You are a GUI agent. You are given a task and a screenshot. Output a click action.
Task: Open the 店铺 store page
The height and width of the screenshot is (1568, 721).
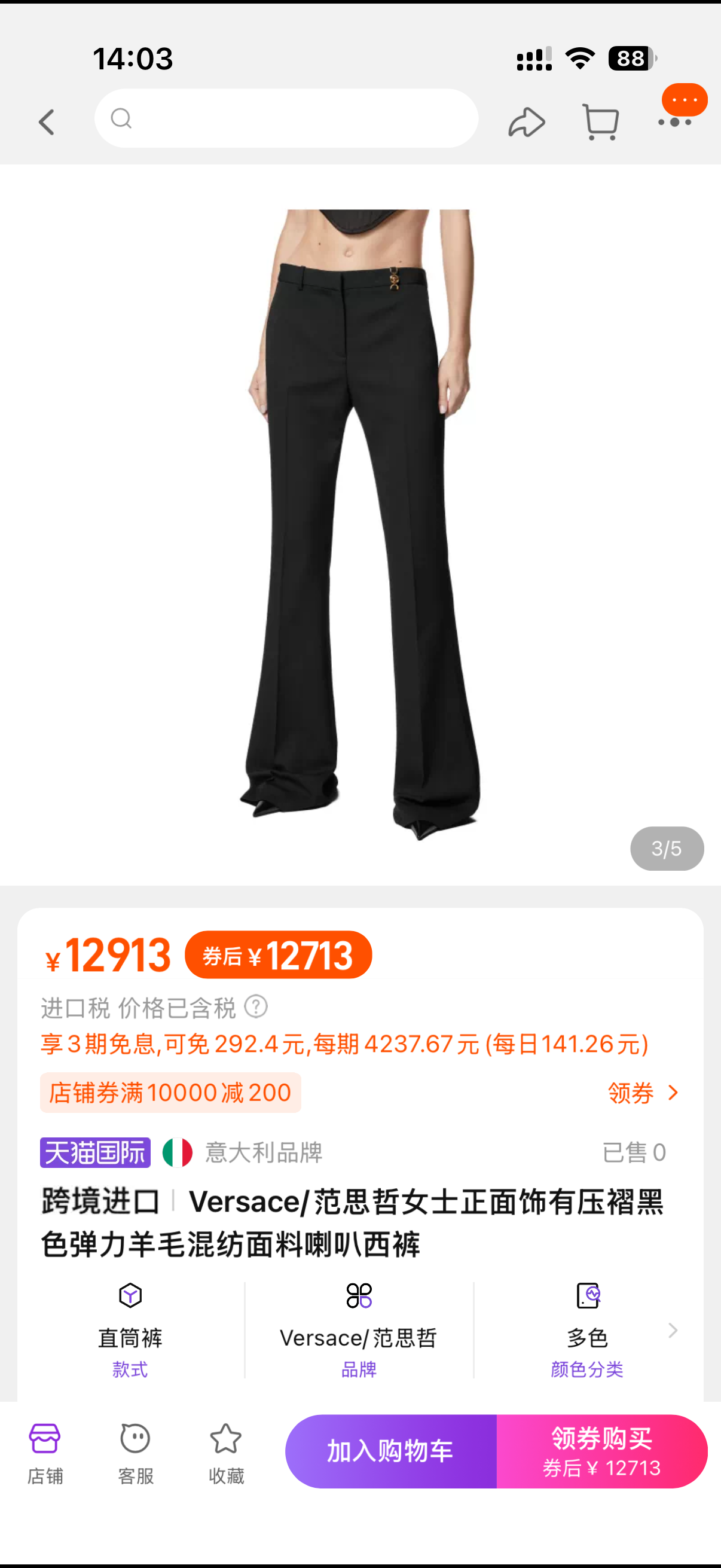45,1452
